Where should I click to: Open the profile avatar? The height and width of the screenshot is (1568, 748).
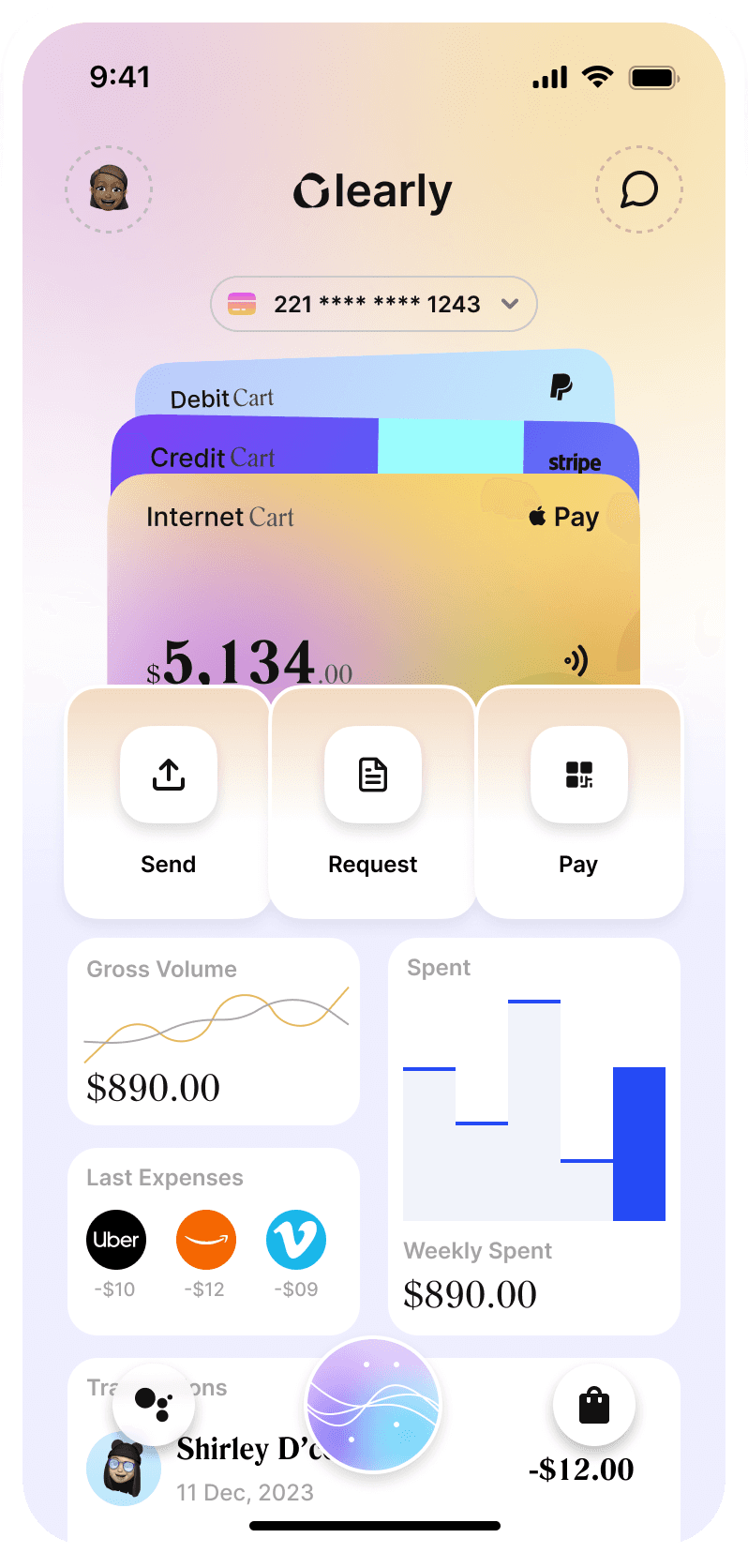[x=109, y=189]
